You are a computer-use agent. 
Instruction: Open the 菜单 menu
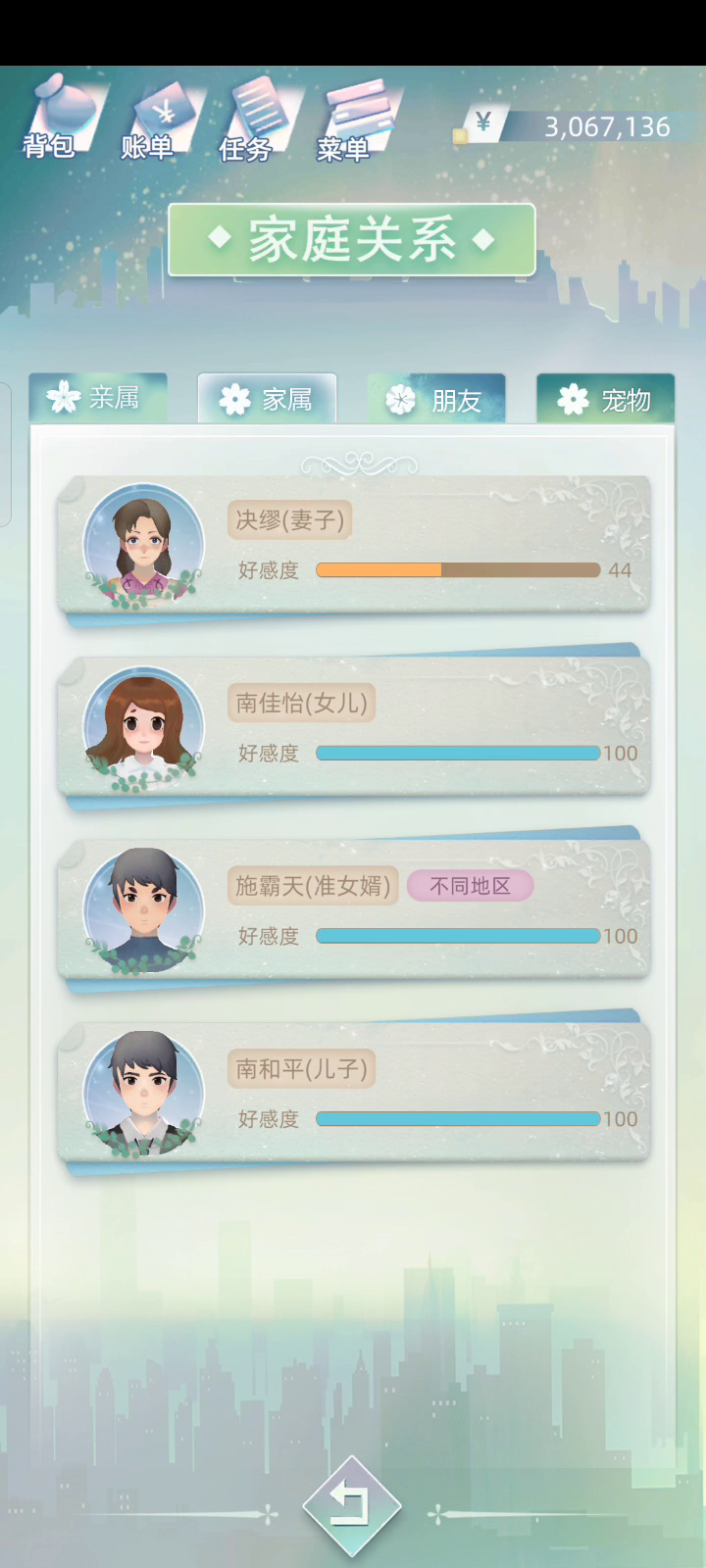click(355, 122)
